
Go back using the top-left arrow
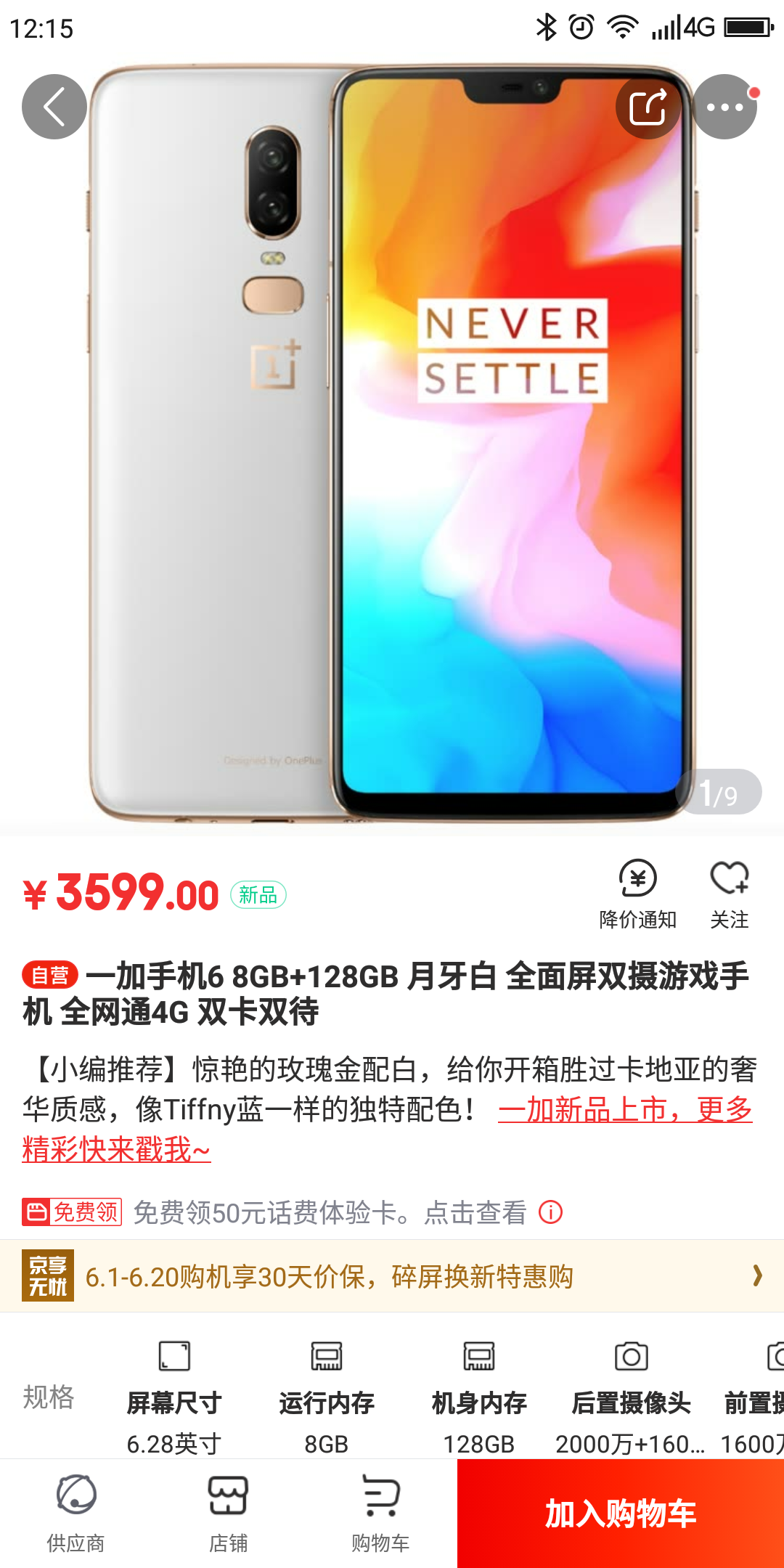click(54, 107)
